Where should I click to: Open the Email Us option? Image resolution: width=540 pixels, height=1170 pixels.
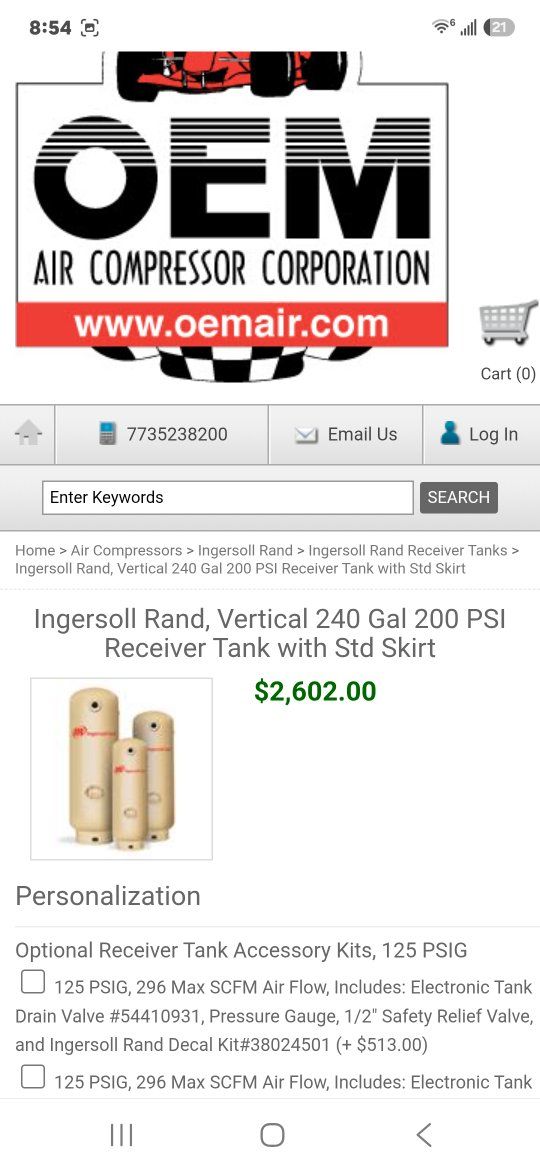click(346, 434)
